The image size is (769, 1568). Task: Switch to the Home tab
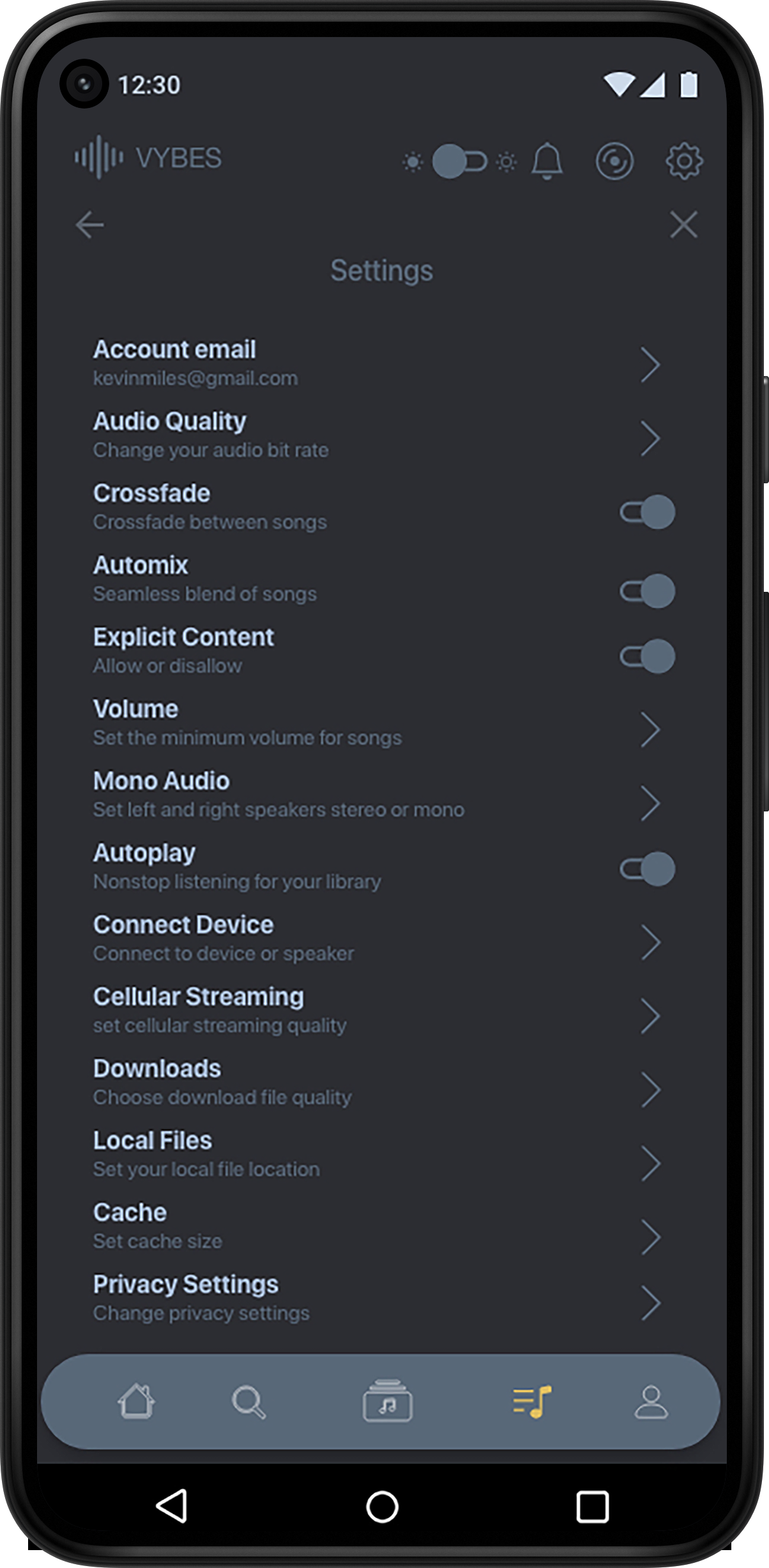136,1401
